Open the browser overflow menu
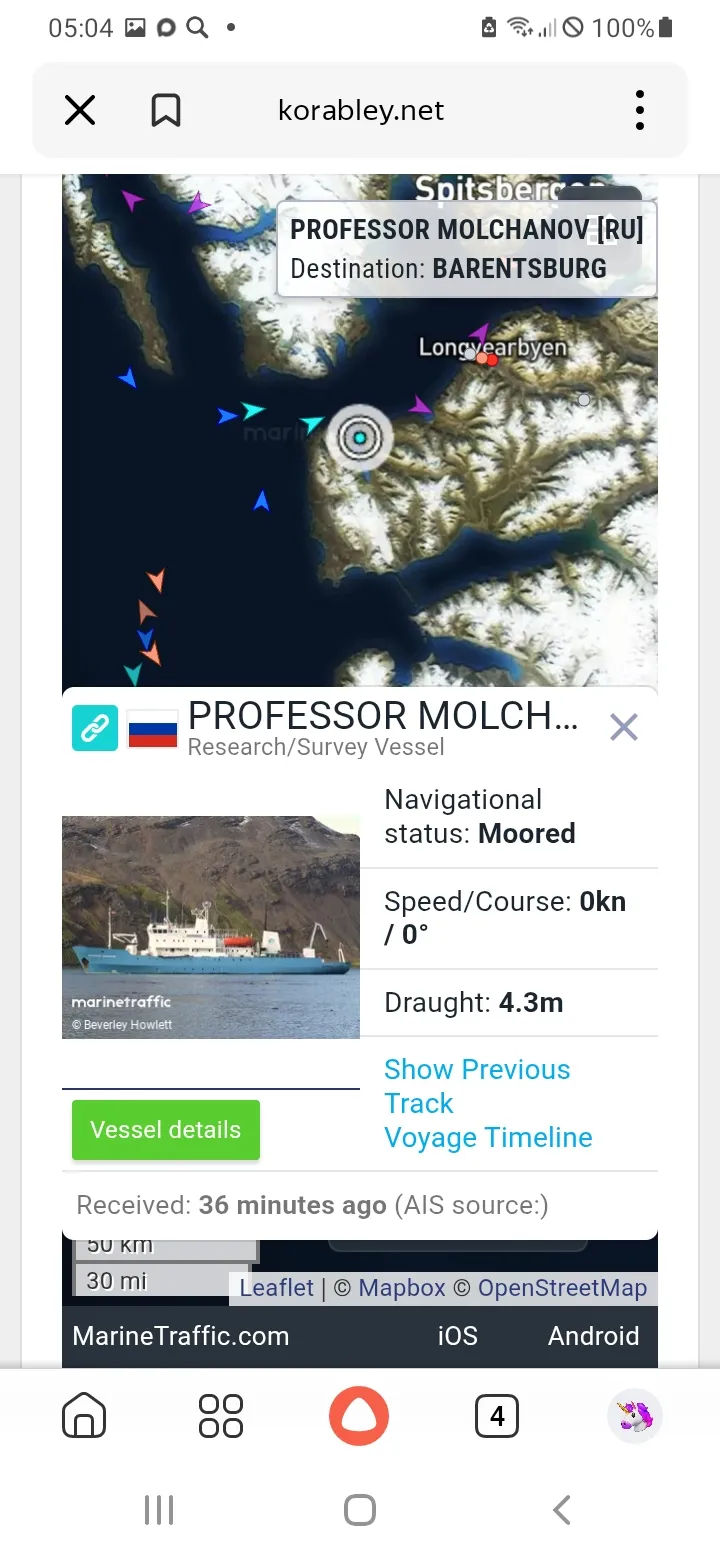720x1560 pixels. pos(640,110)
